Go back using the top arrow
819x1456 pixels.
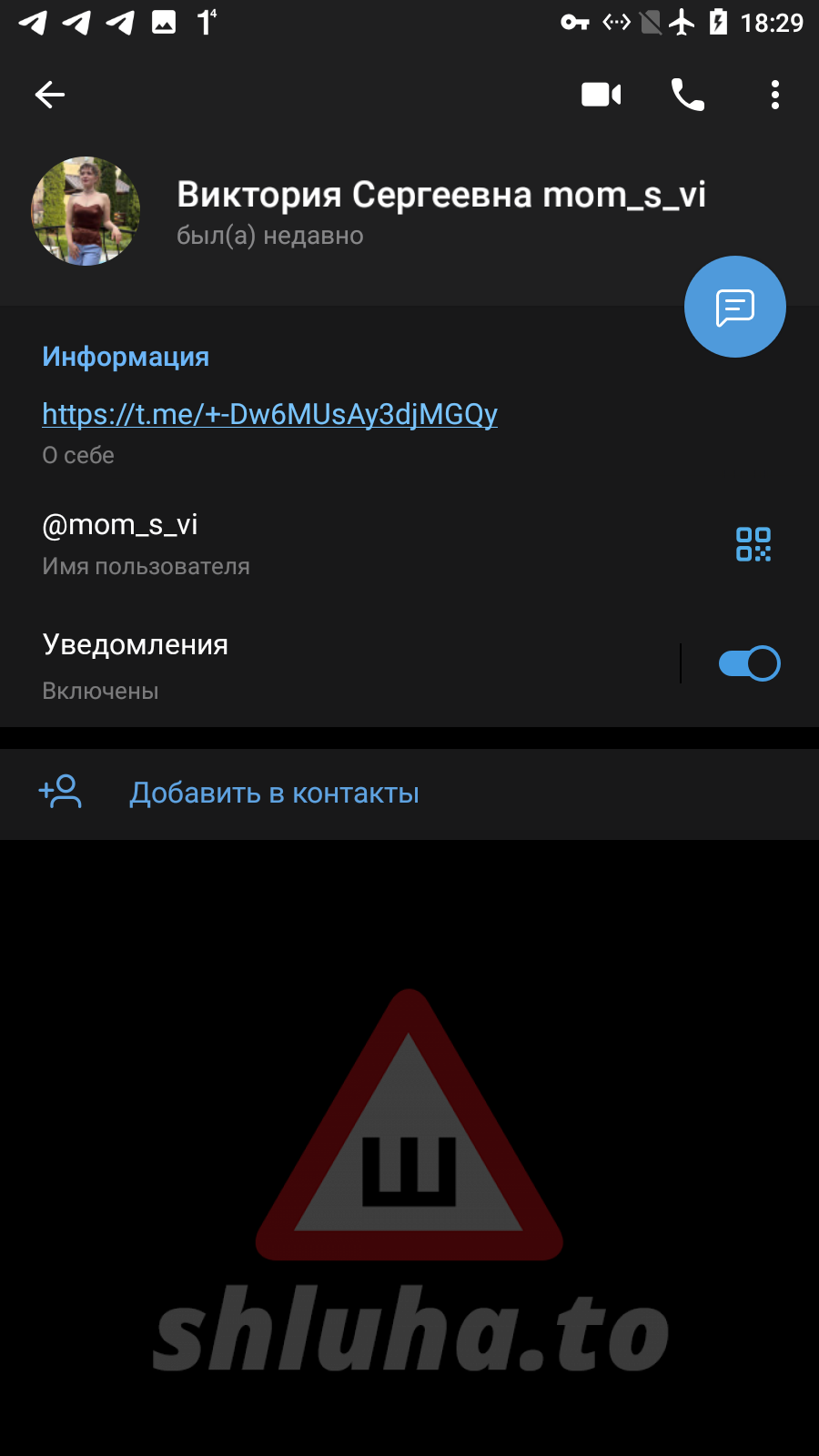[x=50, y=95]
